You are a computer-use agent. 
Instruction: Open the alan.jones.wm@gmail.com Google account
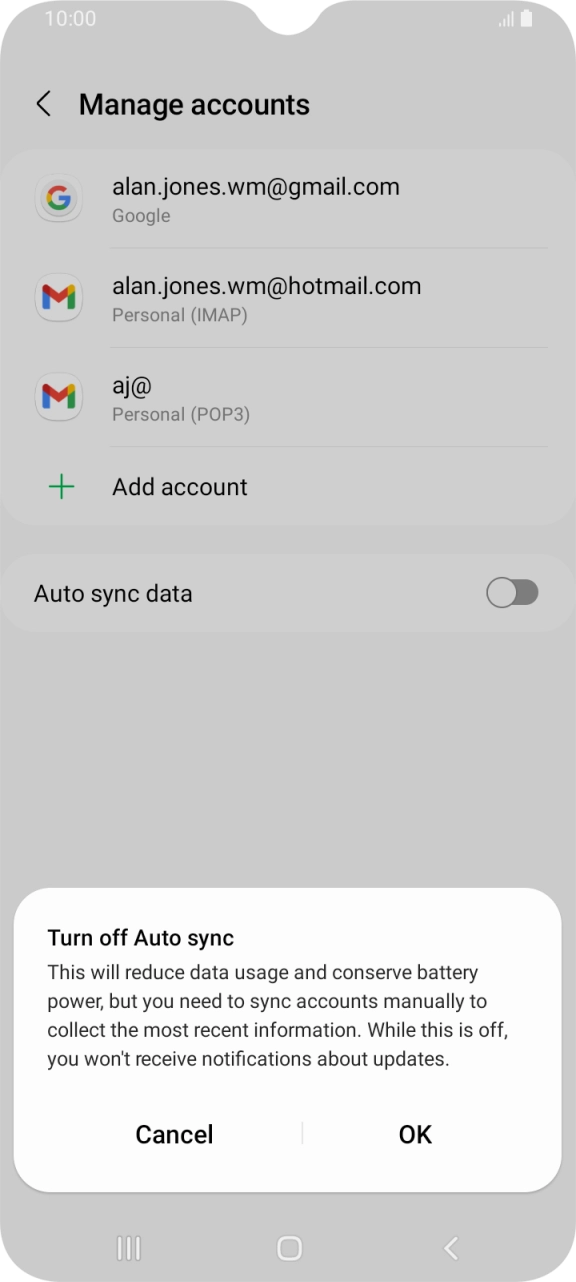click(288, 199)
